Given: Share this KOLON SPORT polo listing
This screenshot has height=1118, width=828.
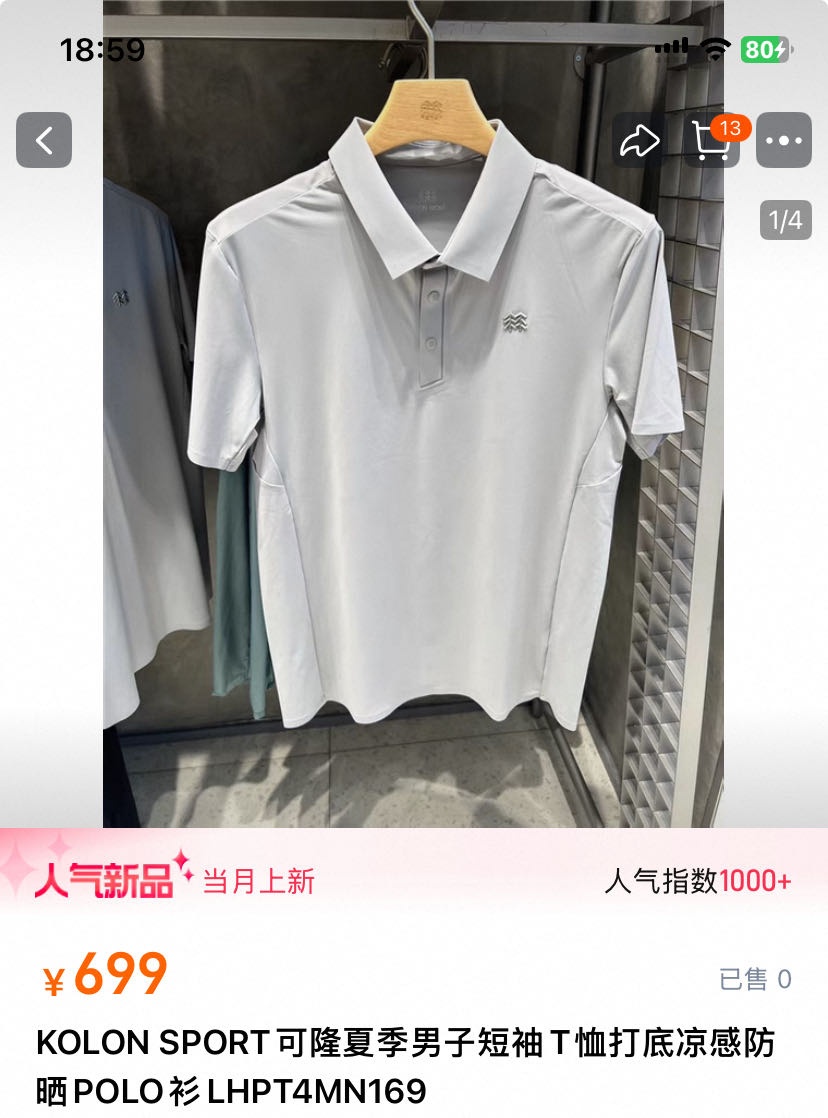Looking at the screenshot, I should click(x=639, y=141).
